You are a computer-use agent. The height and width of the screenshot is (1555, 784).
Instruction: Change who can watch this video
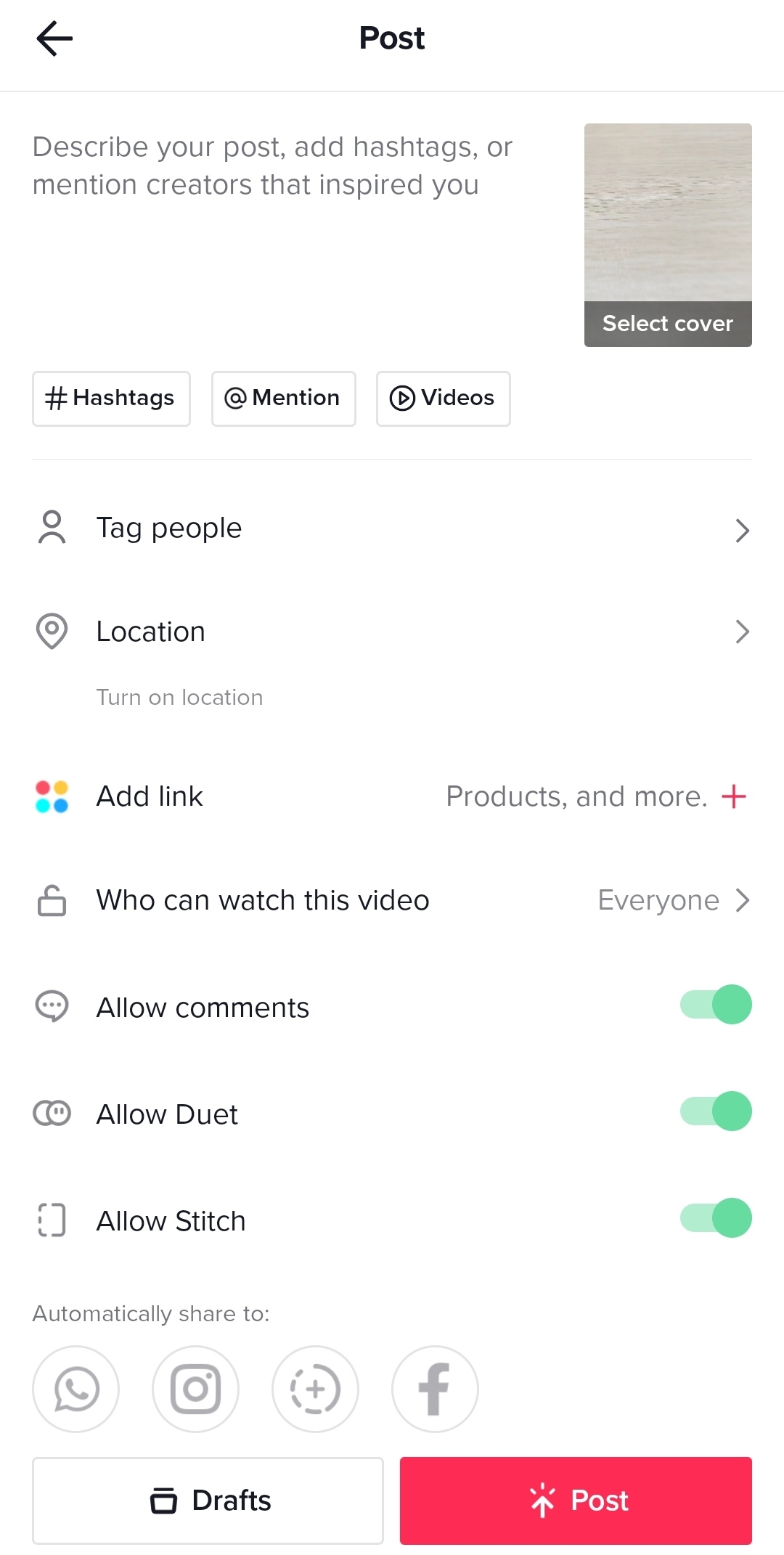click(x=392, y=900)
